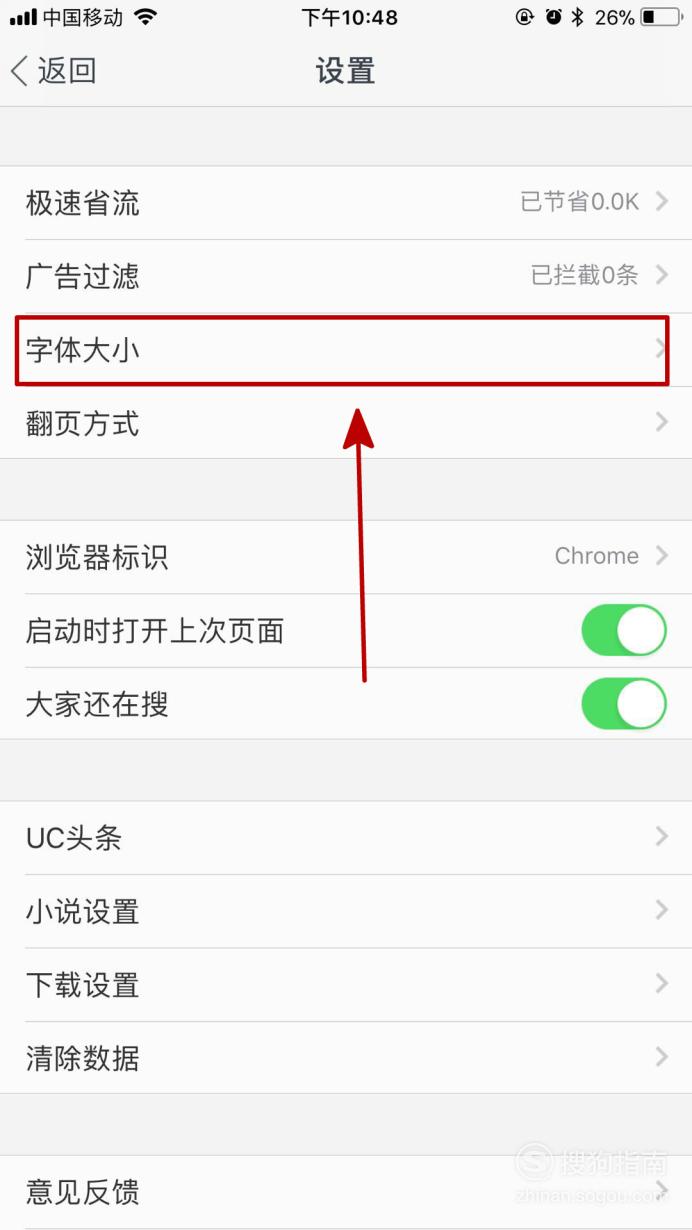The width and height of the screenshot is (692, 1230).
Task: Open the 浏览器标识 setting
Action: point(346,557)
